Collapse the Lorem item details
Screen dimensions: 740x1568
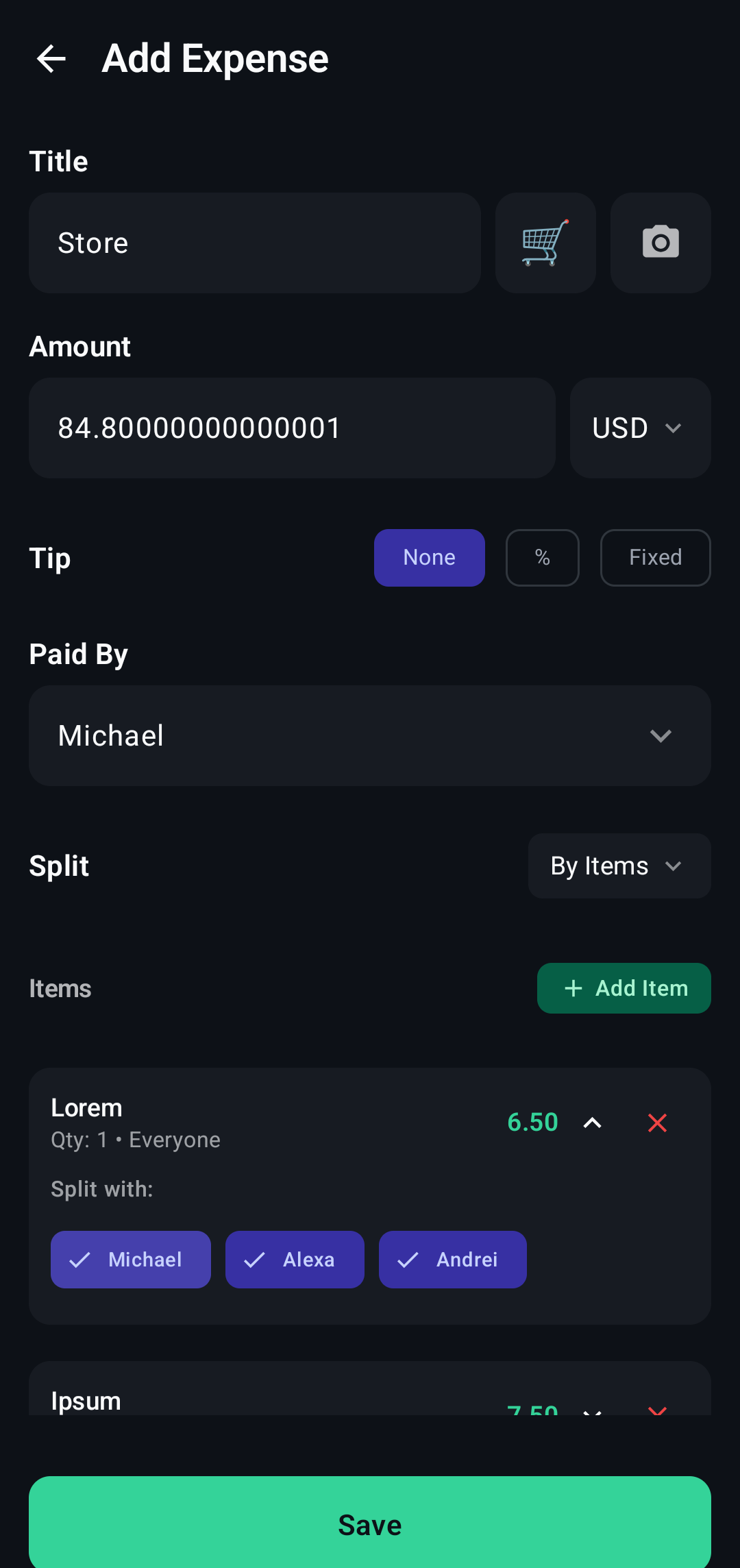[x=592, y=1123]
